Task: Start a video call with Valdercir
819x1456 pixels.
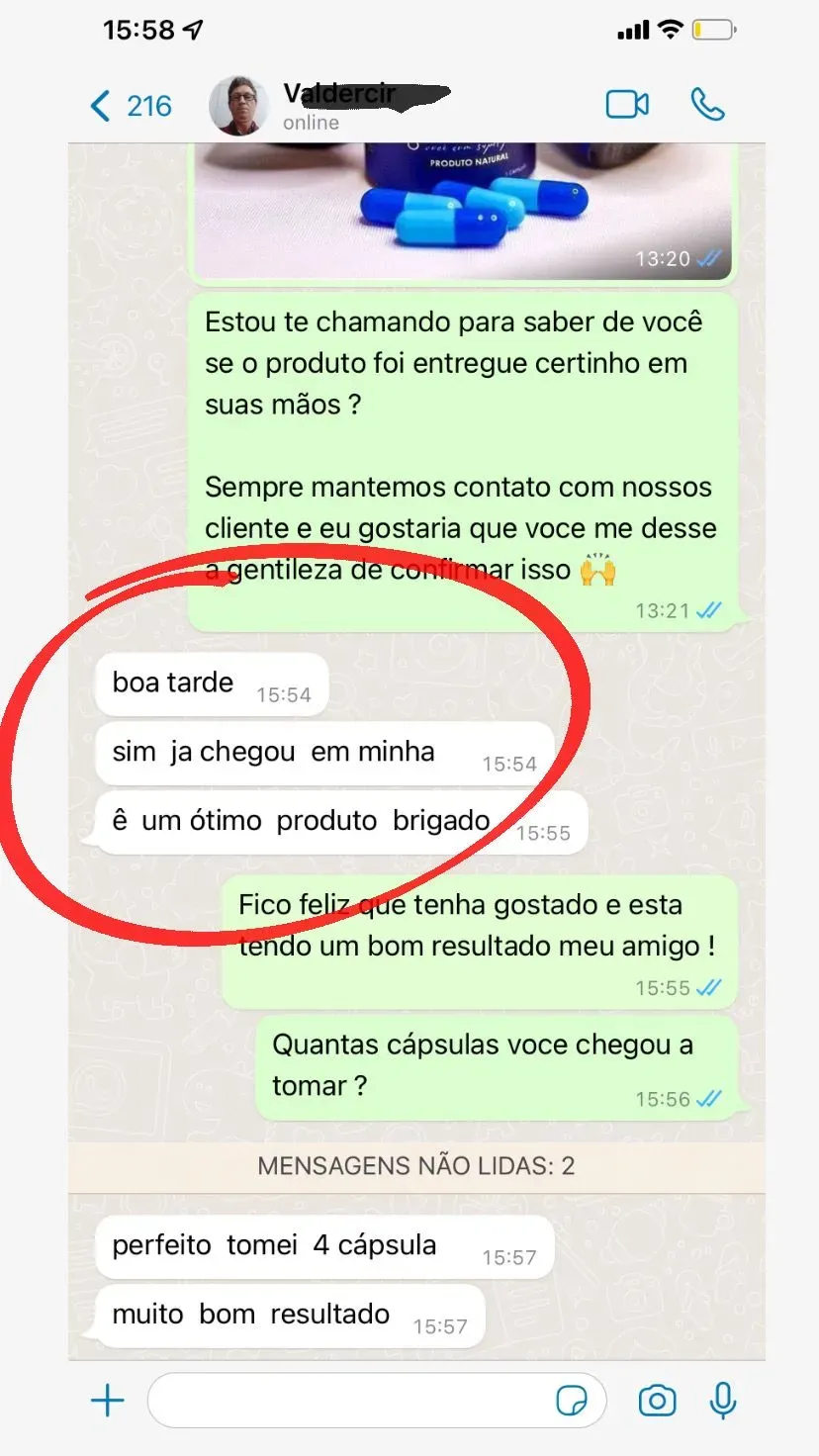Action: (x=627, y=105)
